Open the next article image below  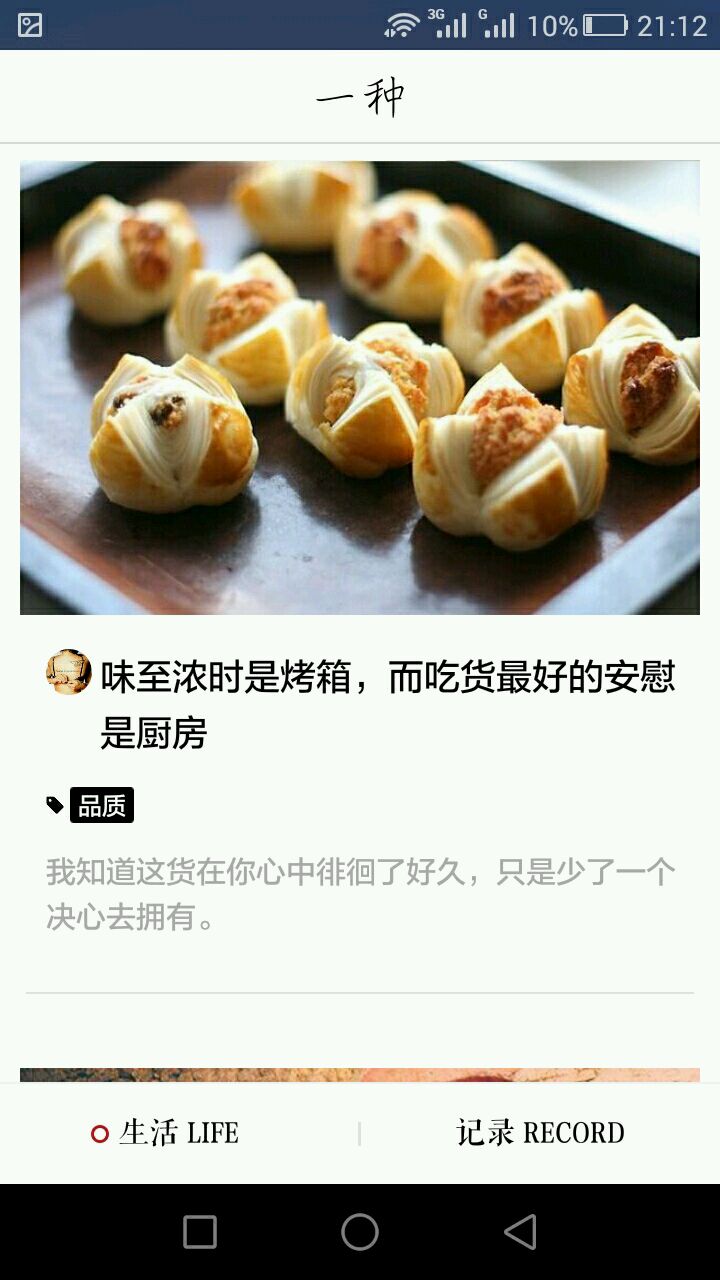[x=360, y=1074]
